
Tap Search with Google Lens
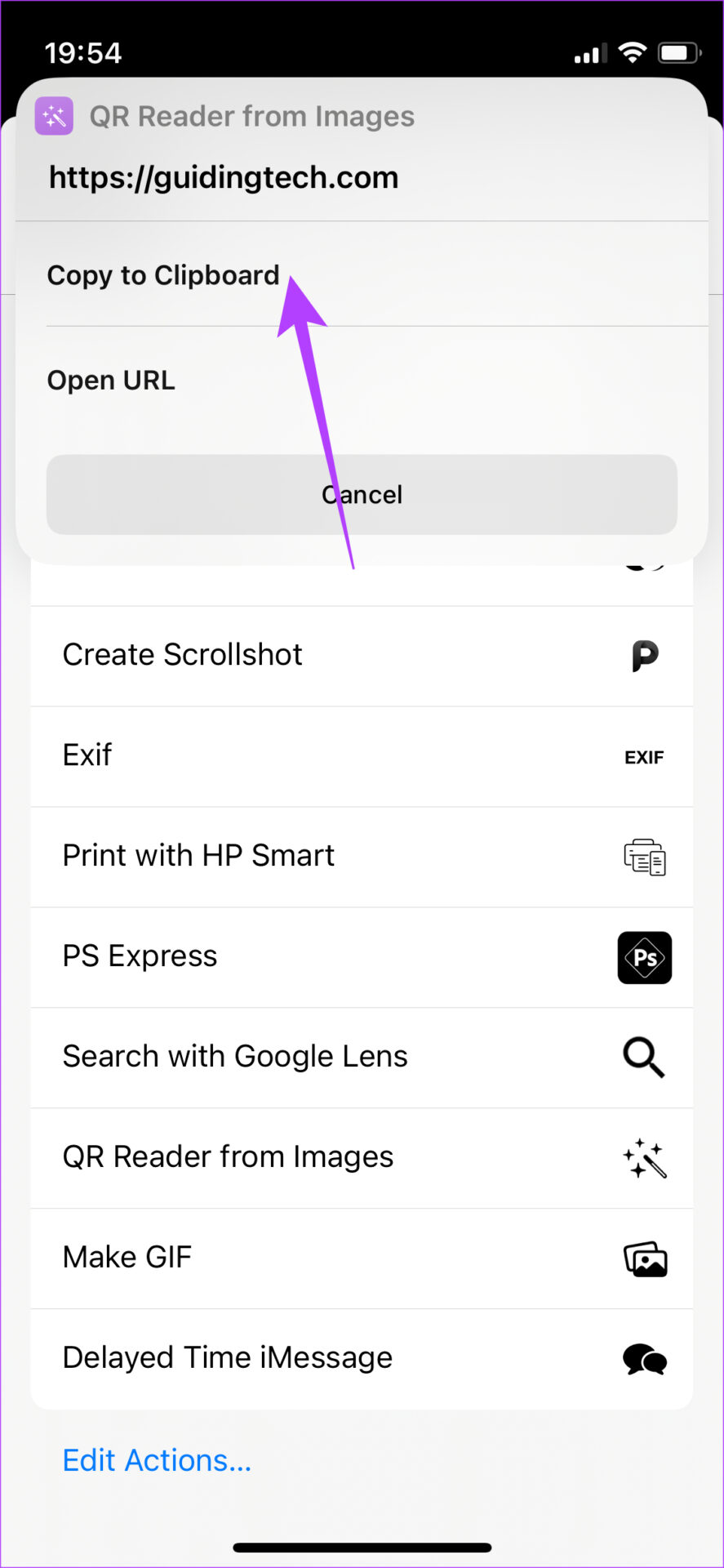click(x=362, y=1058)
